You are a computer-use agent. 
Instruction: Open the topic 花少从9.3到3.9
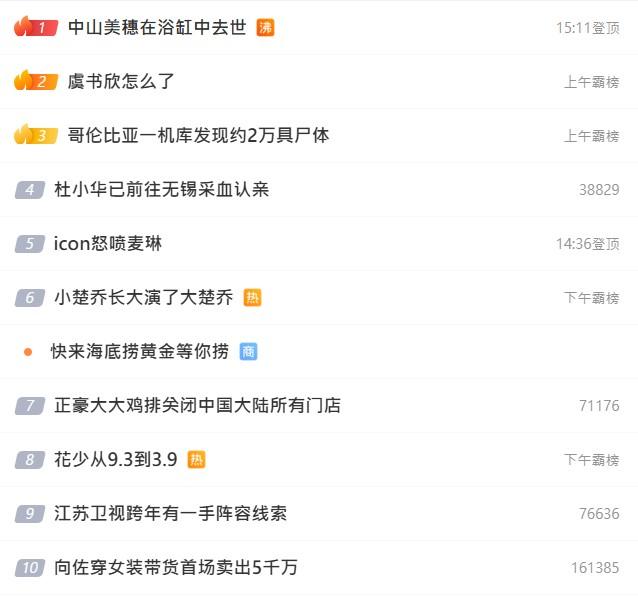pyautogui.click(x=115, y=459)
